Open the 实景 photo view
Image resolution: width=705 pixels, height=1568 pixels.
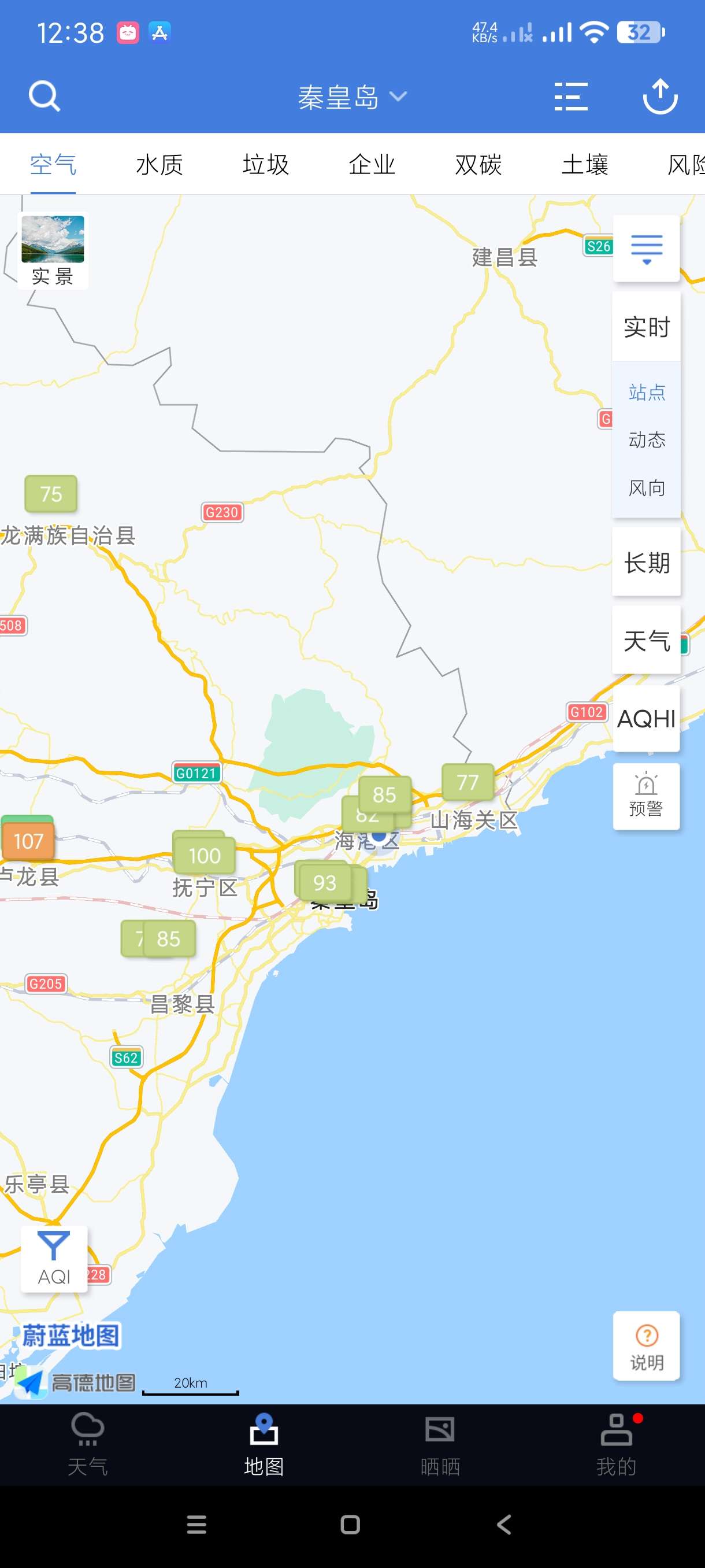[x=53, y=250]
